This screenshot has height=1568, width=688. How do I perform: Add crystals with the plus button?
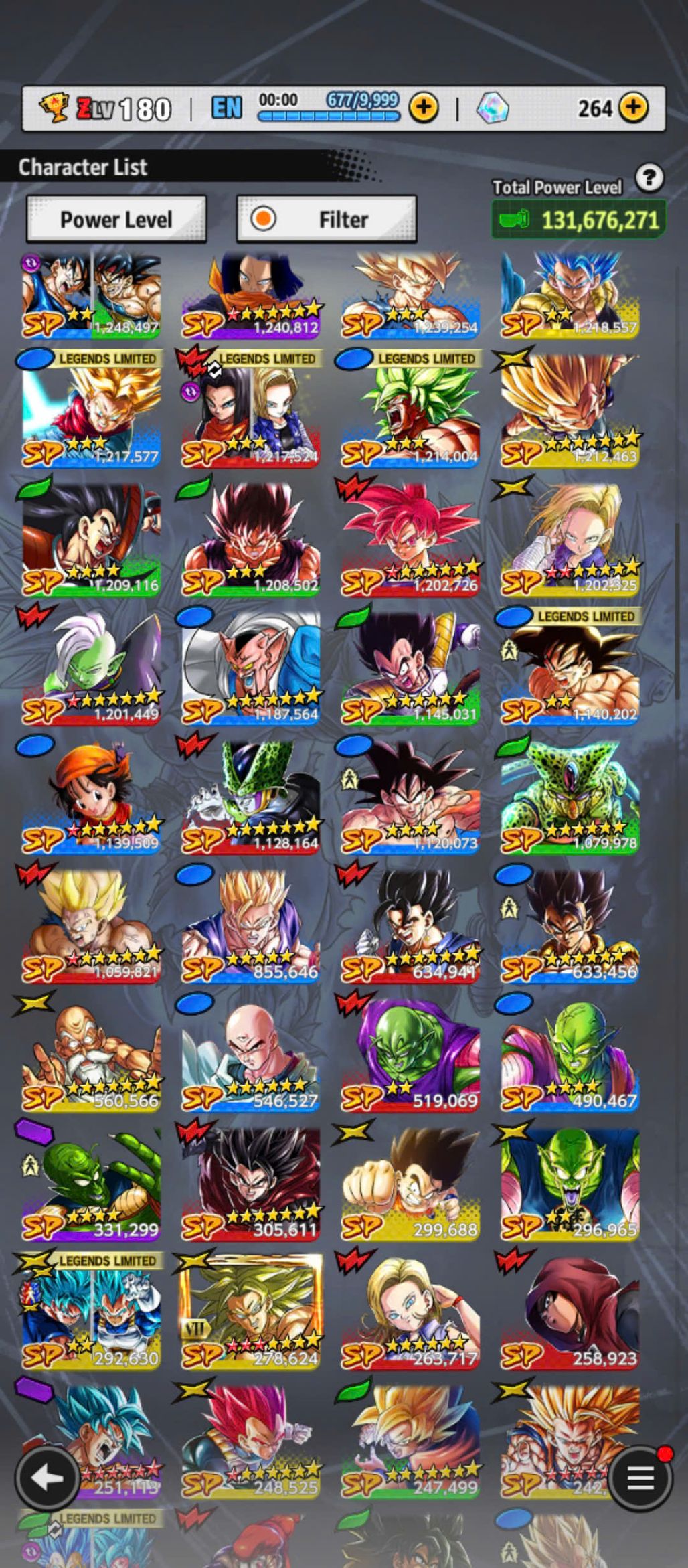tap(632, 107)
